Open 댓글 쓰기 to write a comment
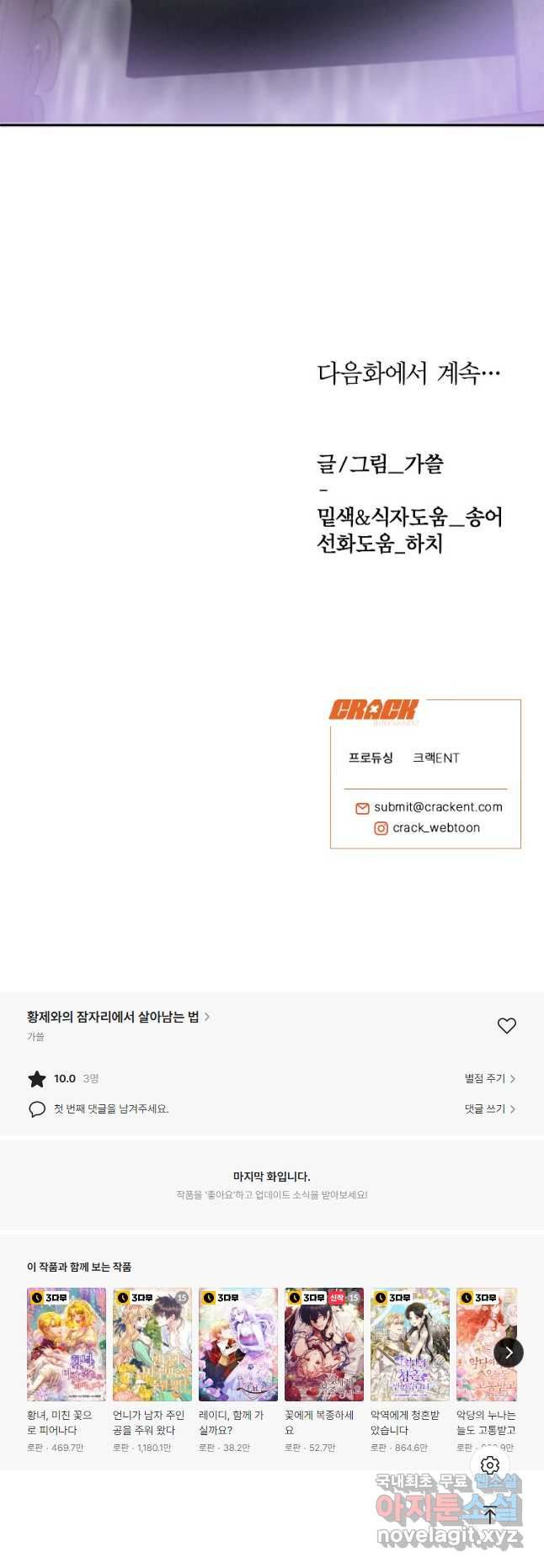 click(x=489, y=1108)
